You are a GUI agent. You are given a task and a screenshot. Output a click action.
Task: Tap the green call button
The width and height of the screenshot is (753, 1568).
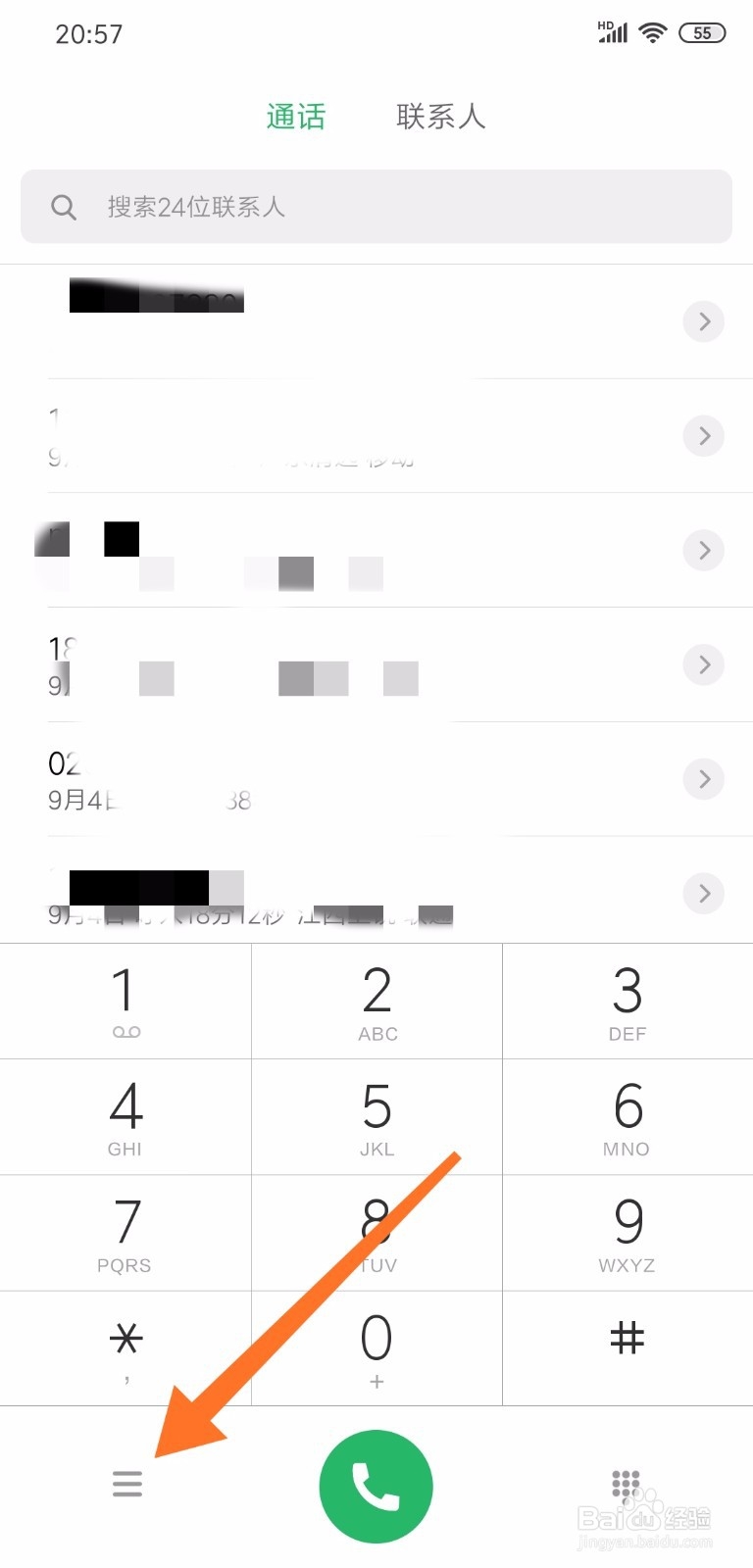[x=376, y=1485]
